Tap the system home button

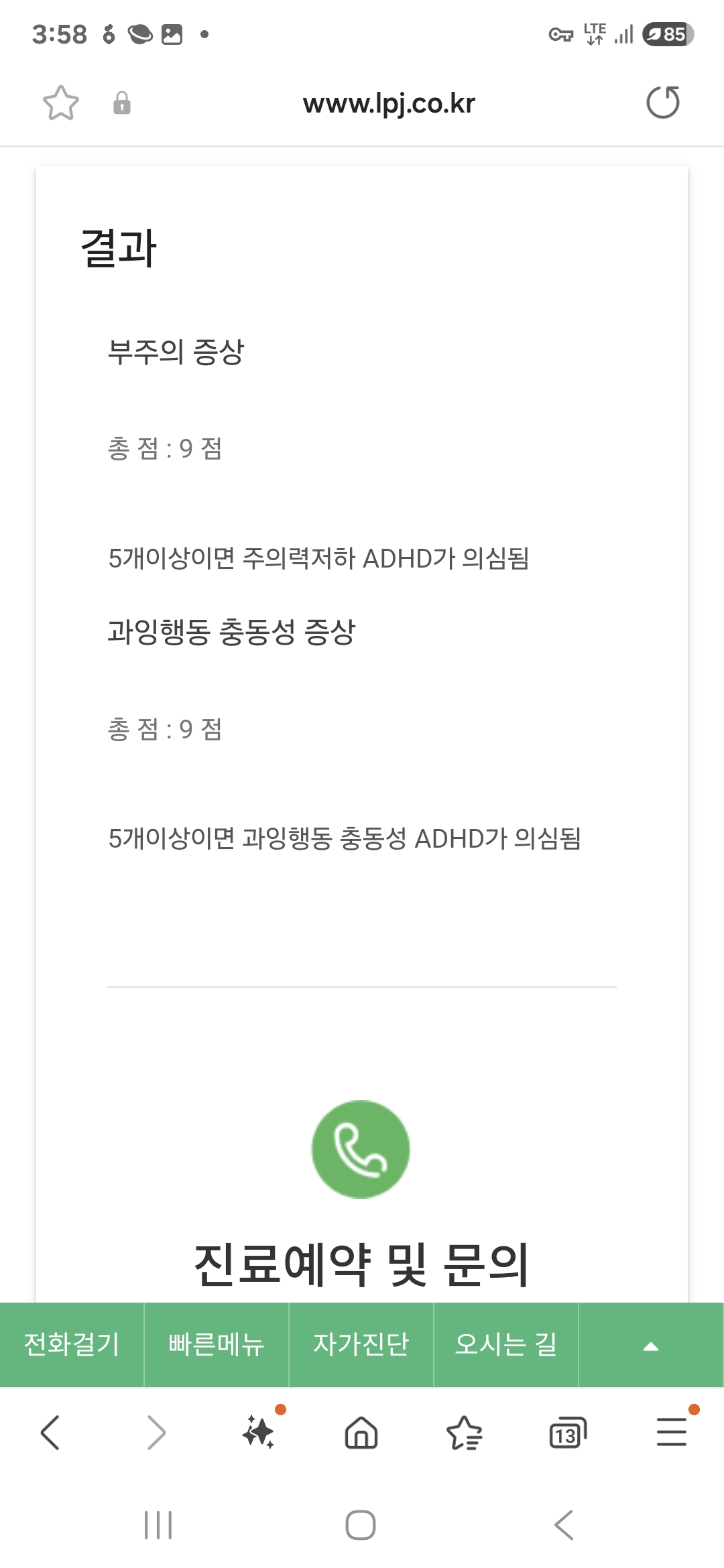(x=361, y=1525)
